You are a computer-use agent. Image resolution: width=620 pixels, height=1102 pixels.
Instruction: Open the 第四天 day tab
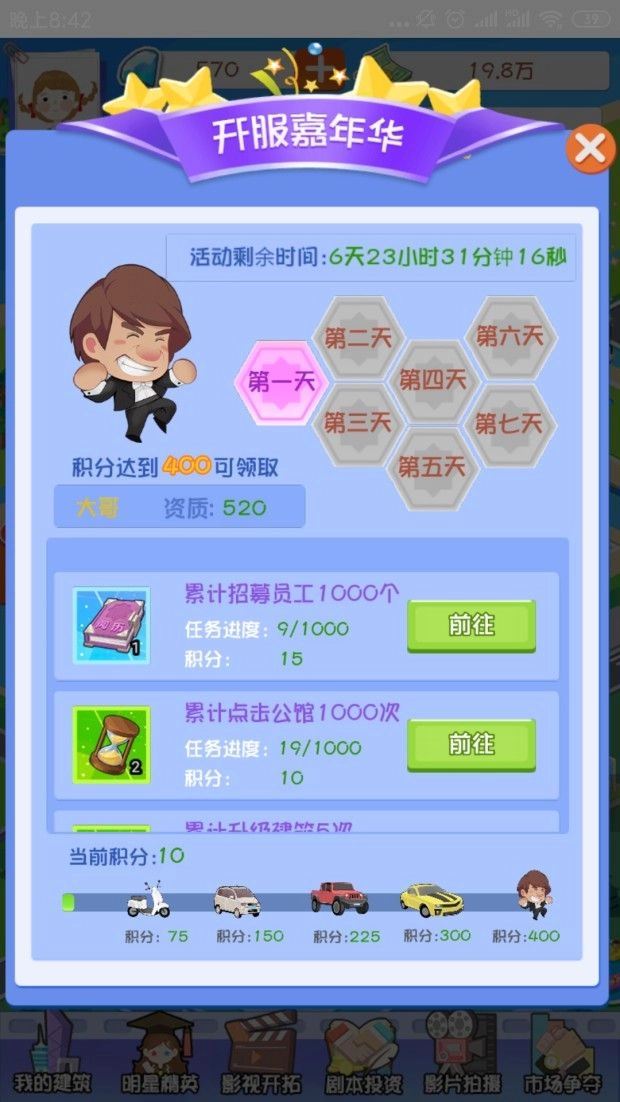433,380
